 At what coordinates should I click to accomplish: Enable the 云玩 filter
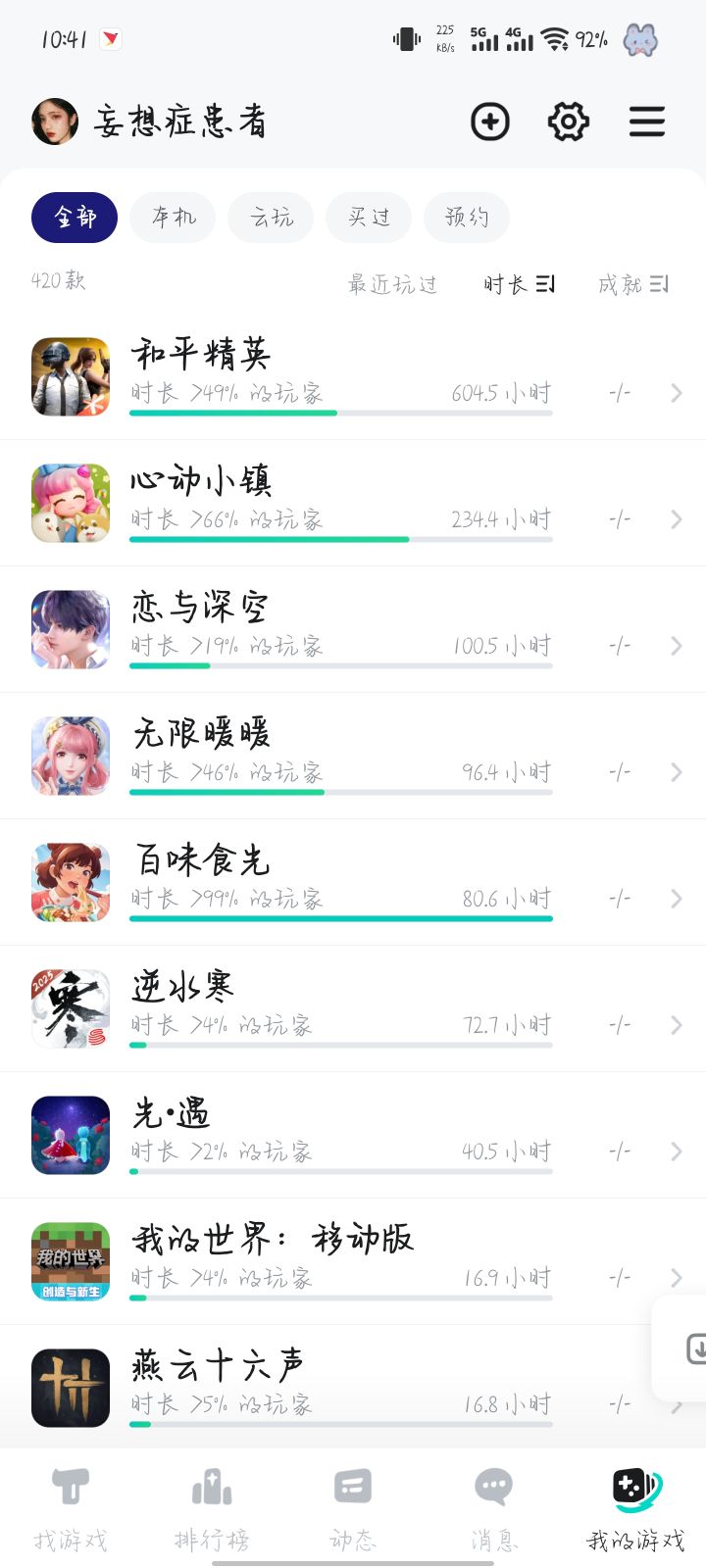271,218
